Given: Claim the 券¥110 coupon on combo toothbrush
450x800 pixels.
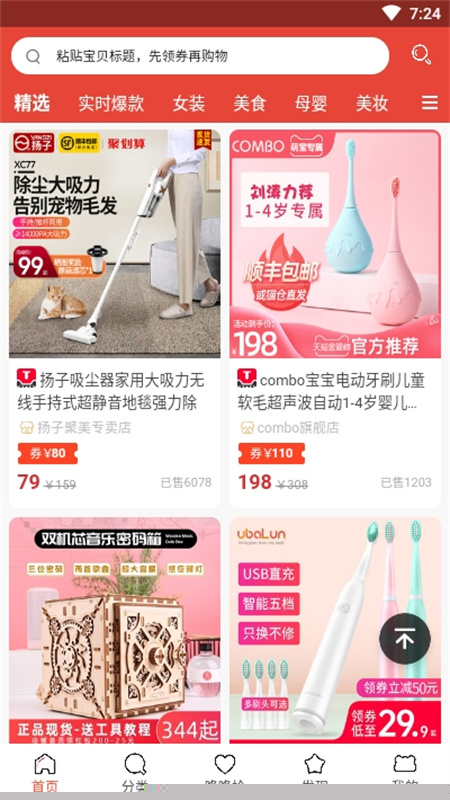Looking at the screenshot, I should tap(271, 453).
